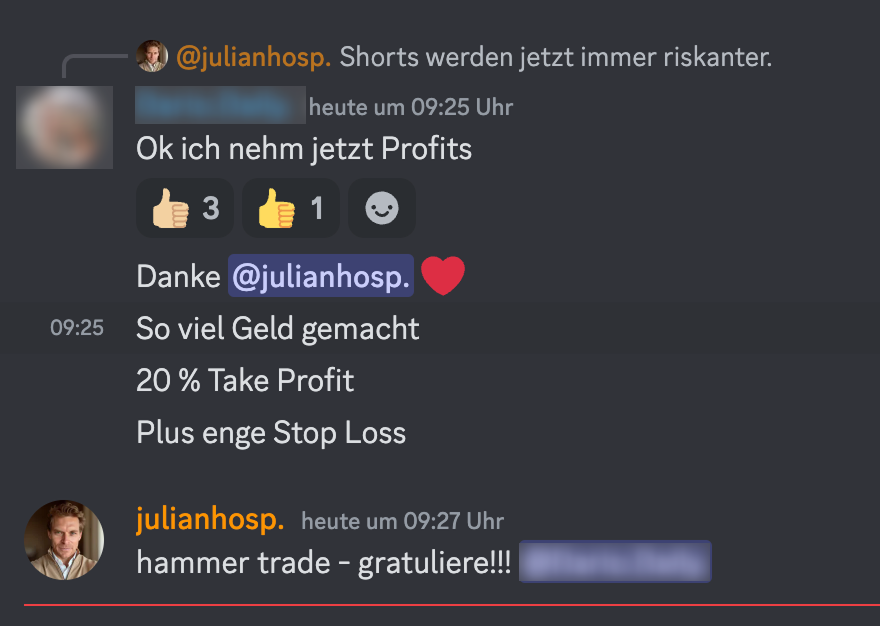Open the add reaction smiley picker
880x626 pixels.
[381, 208]
